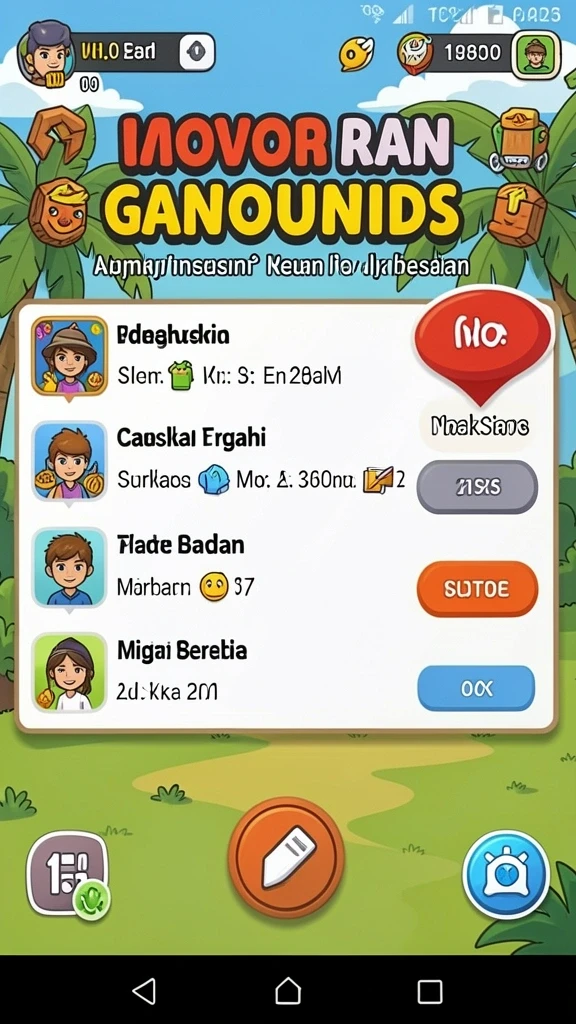Open Causkai Ergahi's player row

pyautogui.click(x=222, y=461)
